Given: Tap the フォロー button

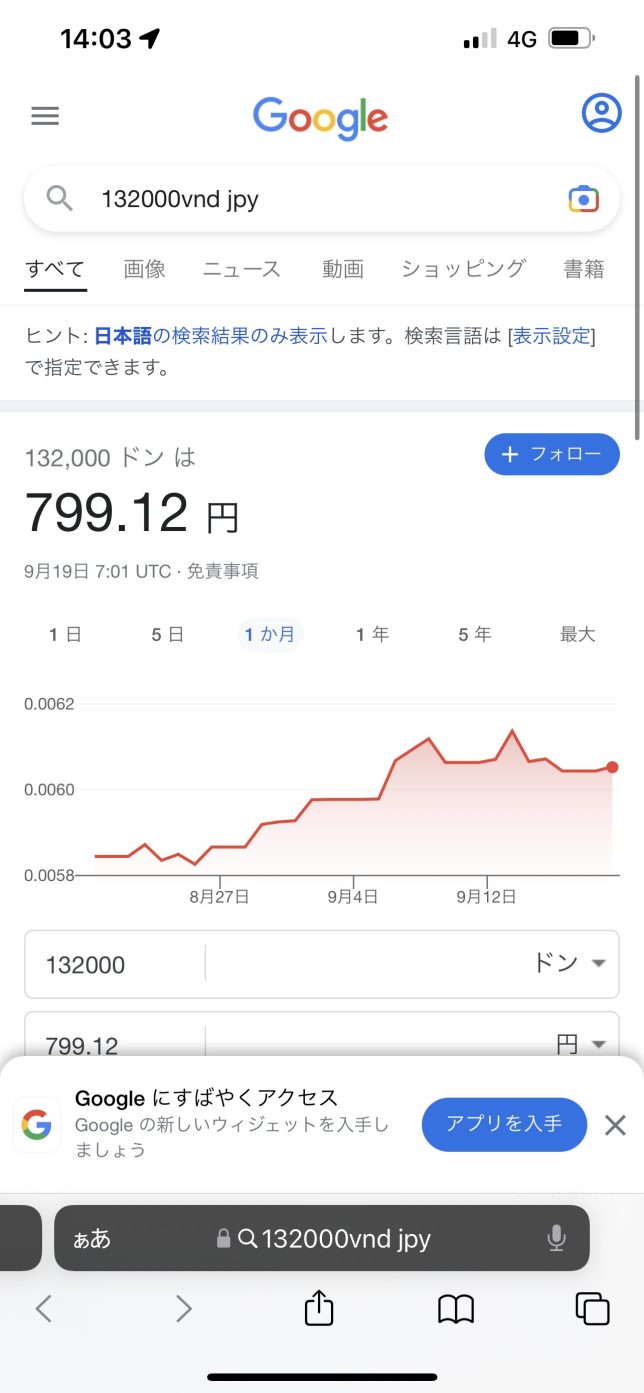Looking at the screenshot, I should [x=552, y=454].
